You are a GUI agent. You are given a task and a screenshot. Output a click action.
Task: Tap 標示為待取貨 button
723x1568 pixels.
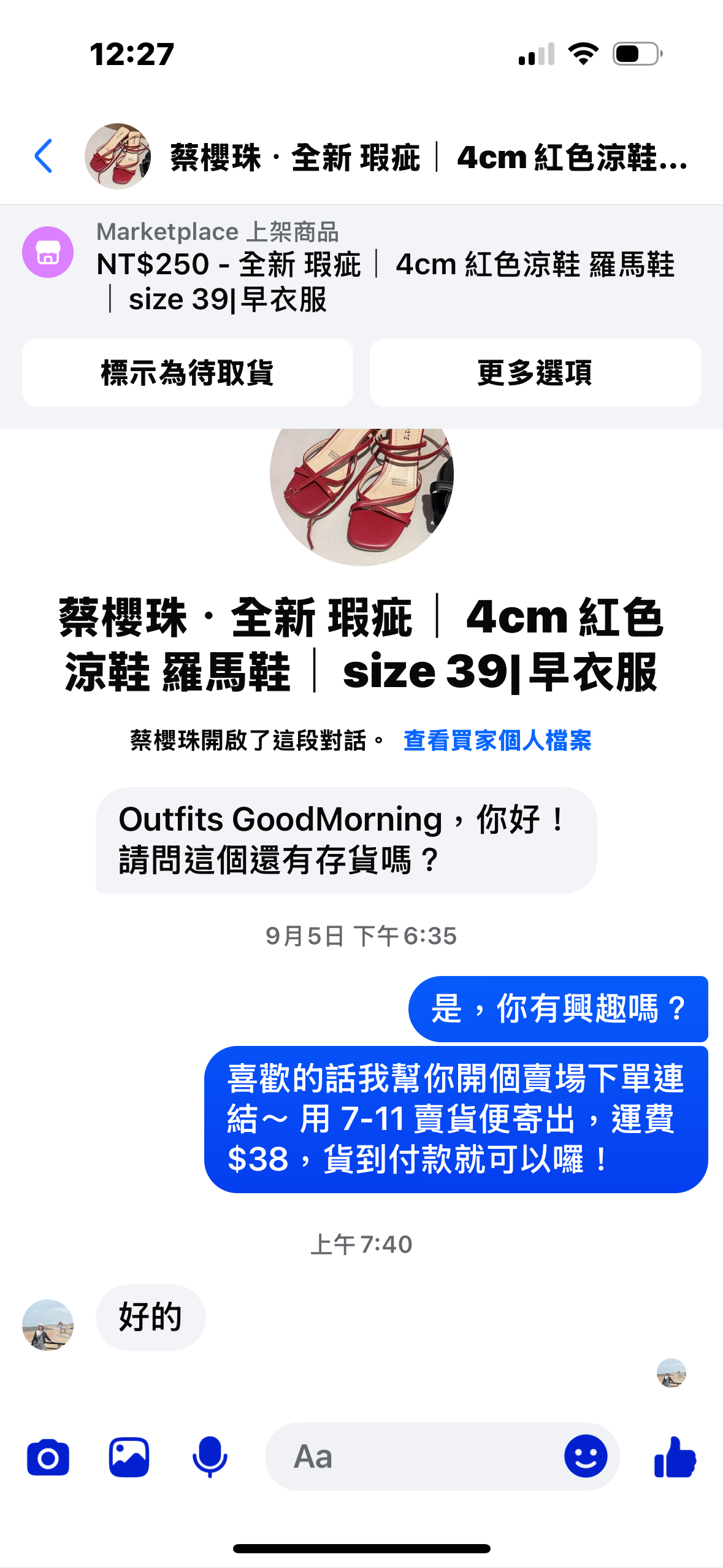pos(187,373)
